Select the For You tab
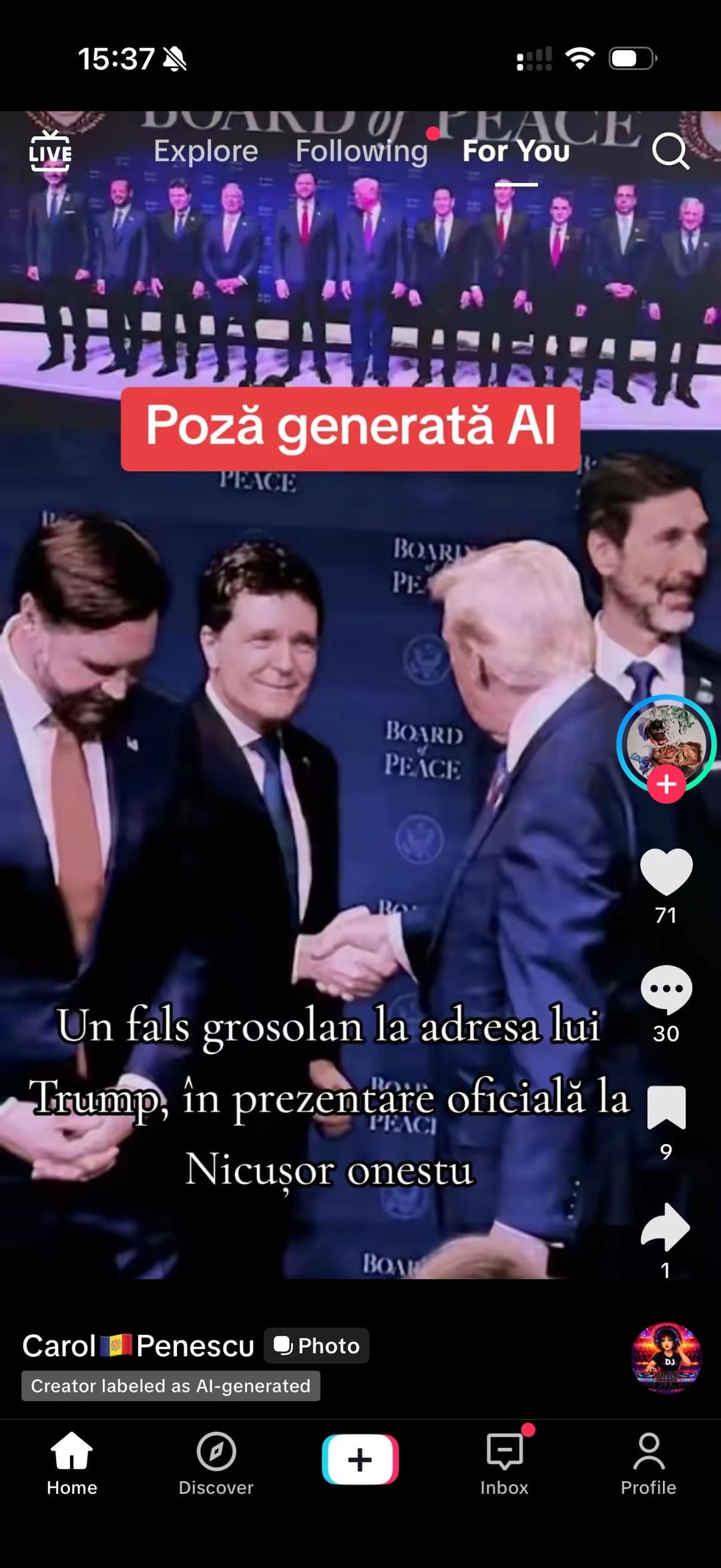Screen dimensions: 721x1568 click(516, 152)
